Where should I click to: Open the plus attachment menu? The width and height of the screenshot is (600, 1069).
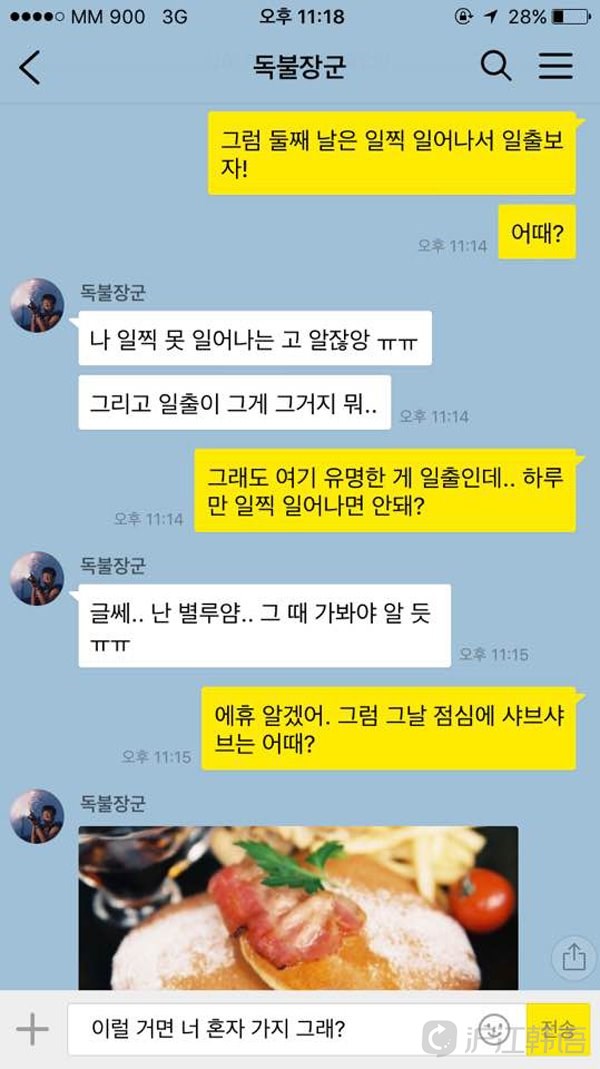[32, 1029]
